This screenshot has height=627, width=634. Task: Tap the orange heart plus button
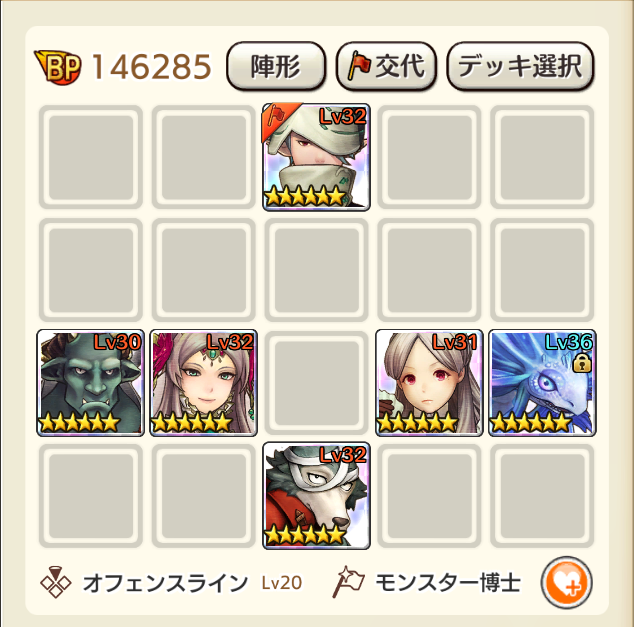567,582
